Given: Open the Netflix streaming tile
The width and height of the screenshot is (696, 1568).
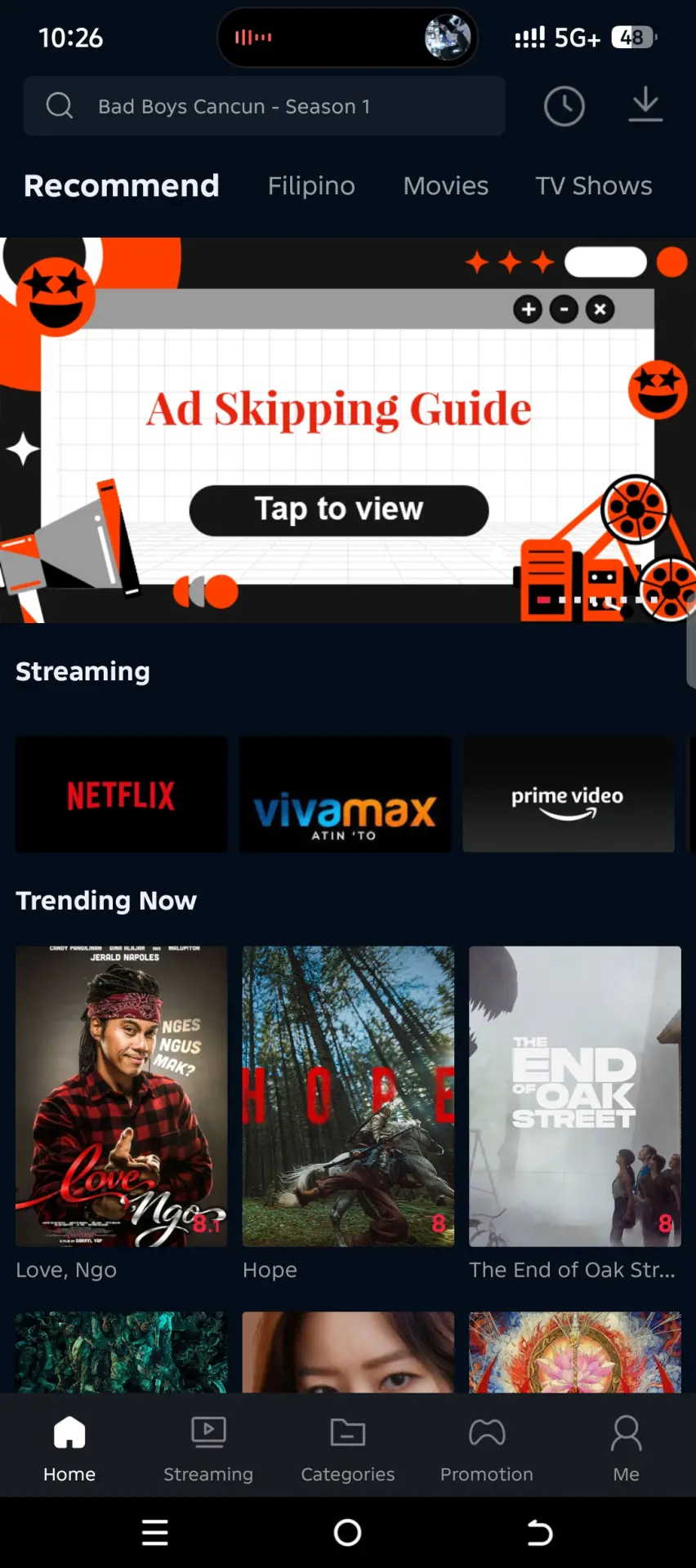Looking at the screenshot, I should click(122, 795).
